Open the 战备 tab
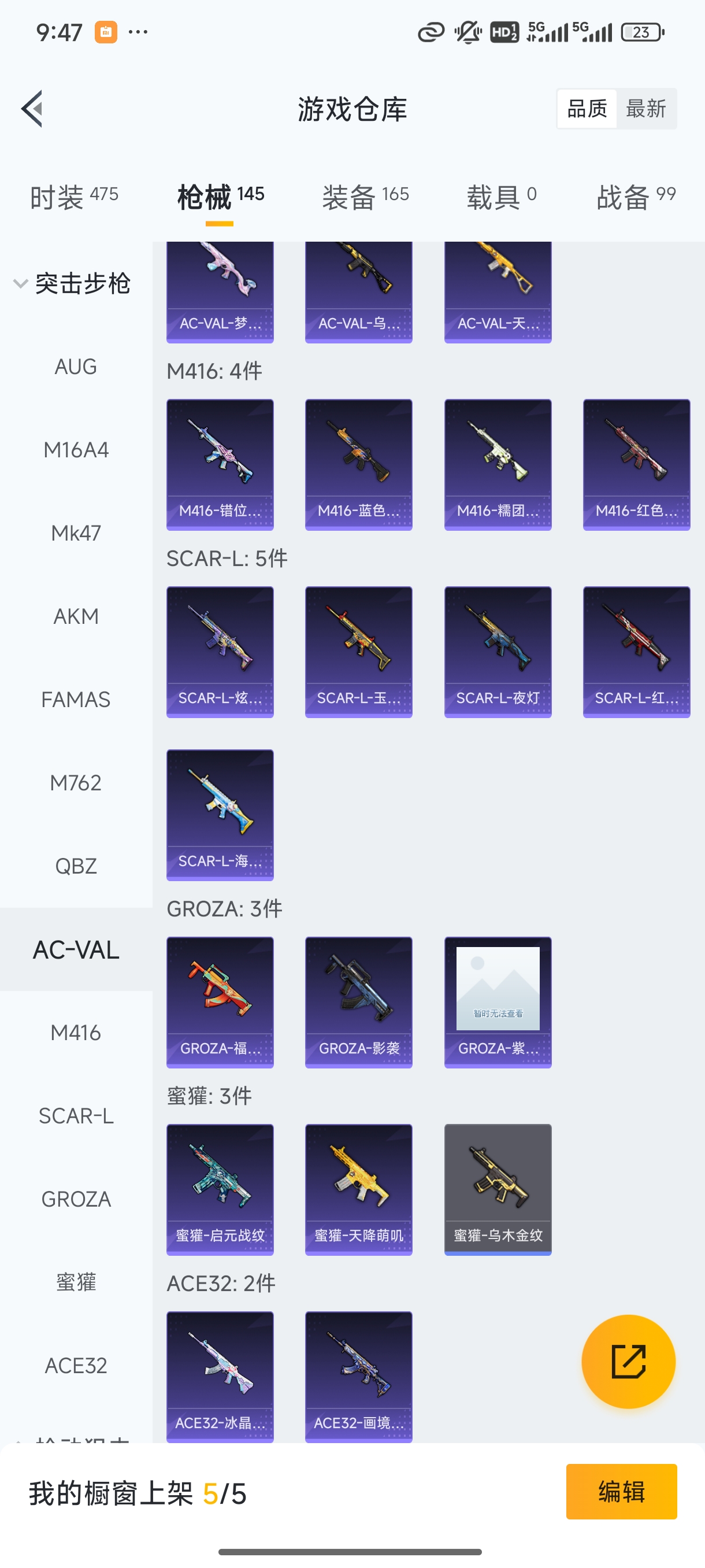This screenshot has width=705, height=1568. point(636,197)
